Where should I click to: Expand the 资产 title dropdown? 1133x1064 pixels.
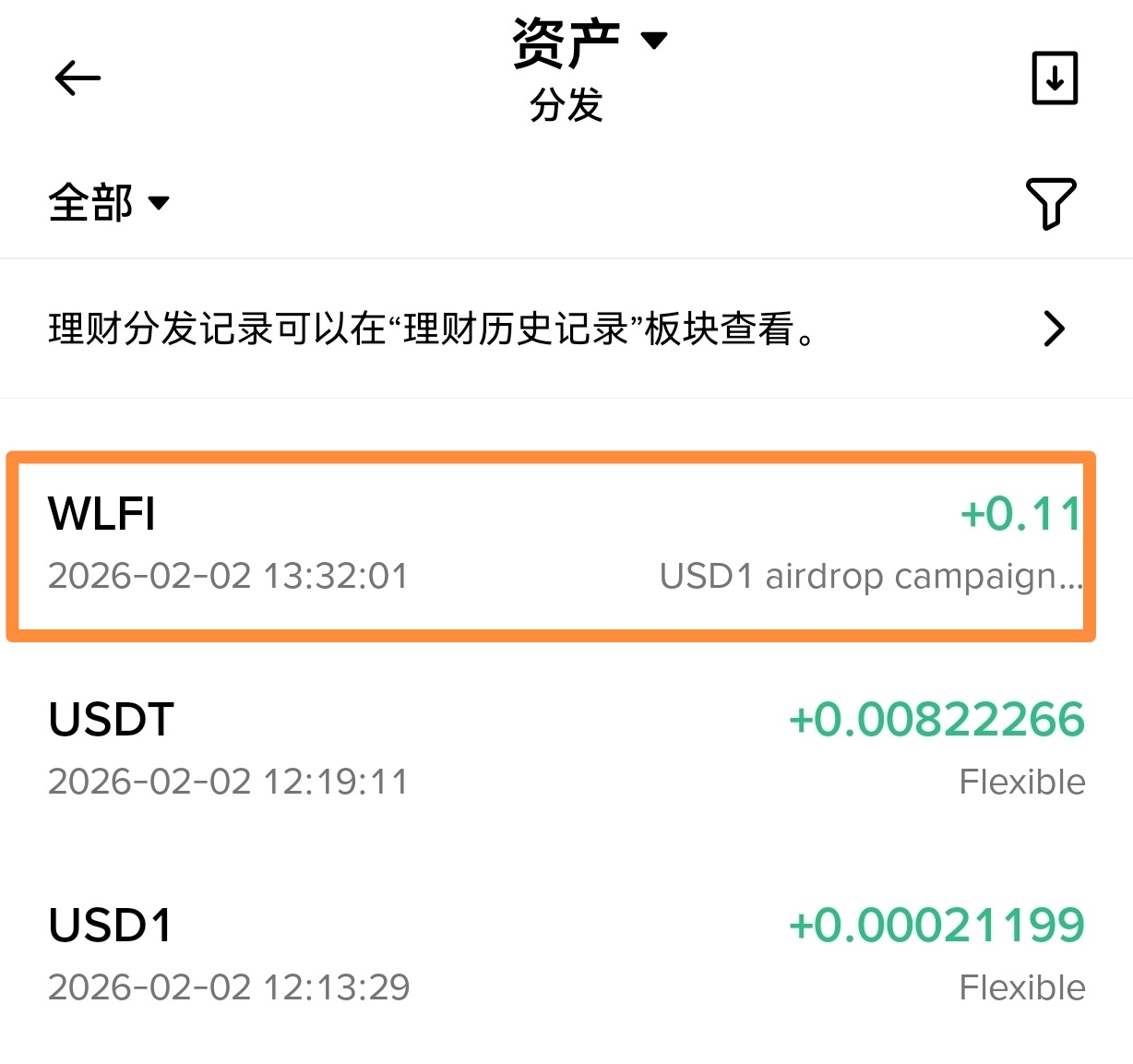coord(589,42)
